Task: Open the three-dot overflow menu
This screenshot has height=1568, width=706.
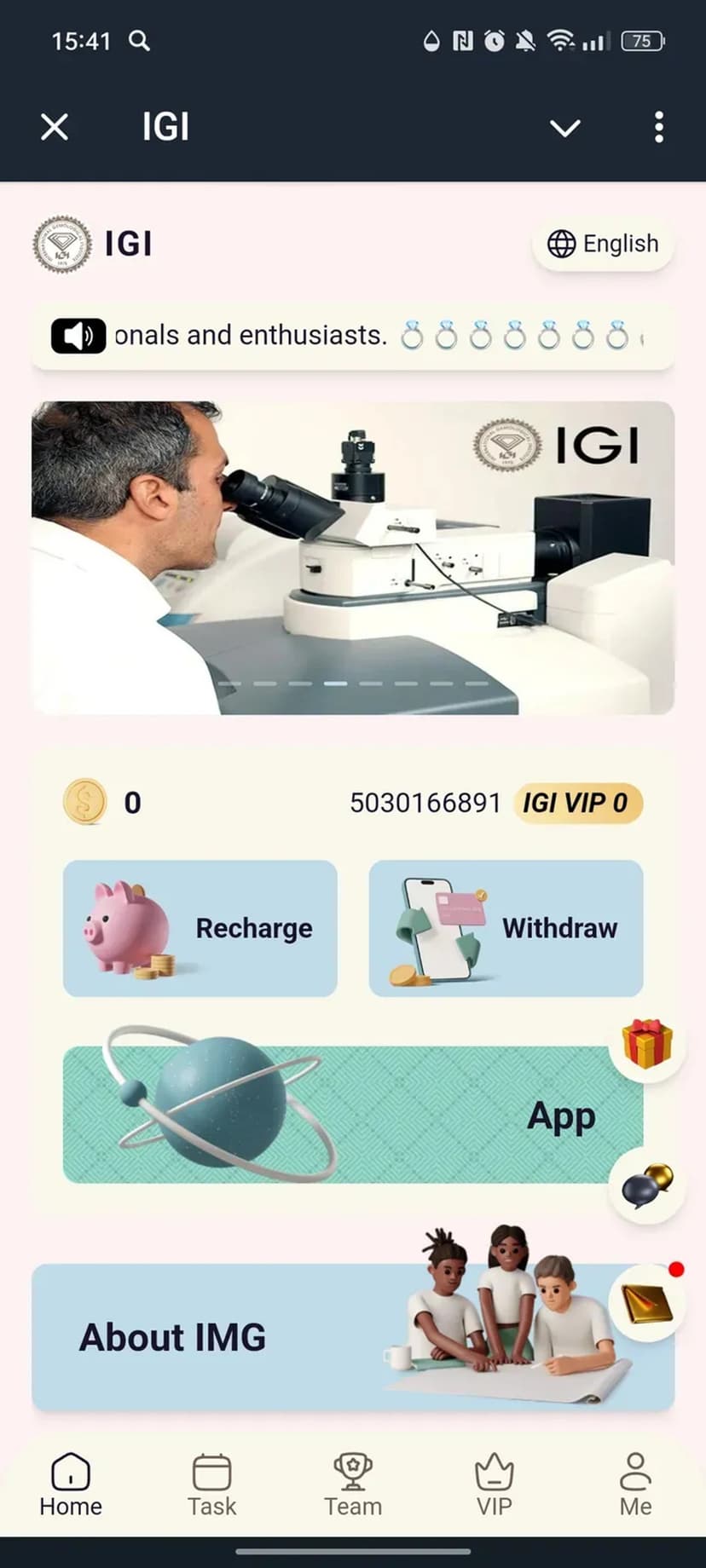Action: click(x=658, y=128)
